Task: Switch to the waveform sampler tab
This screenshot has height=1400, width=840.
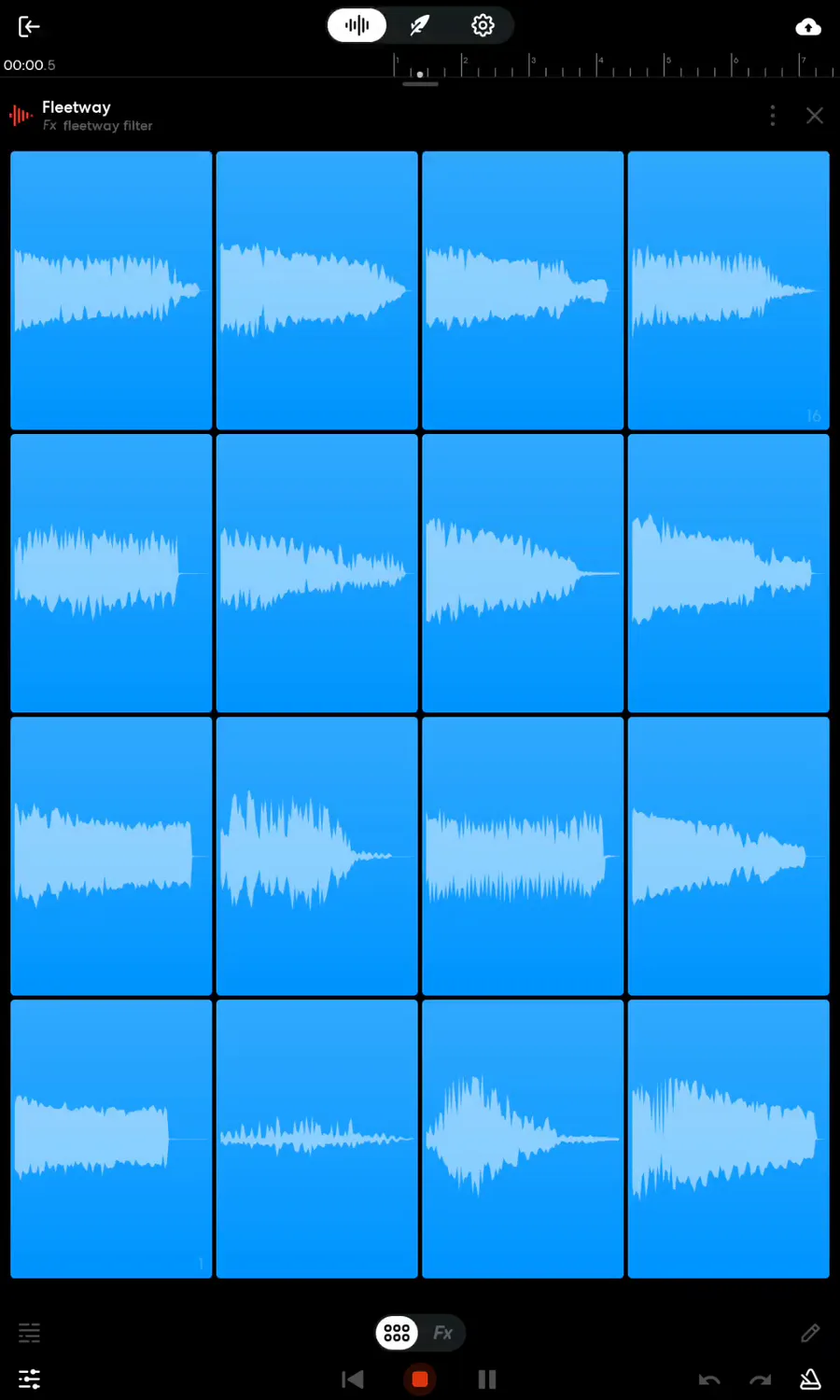Action: [x=357, y=25]
